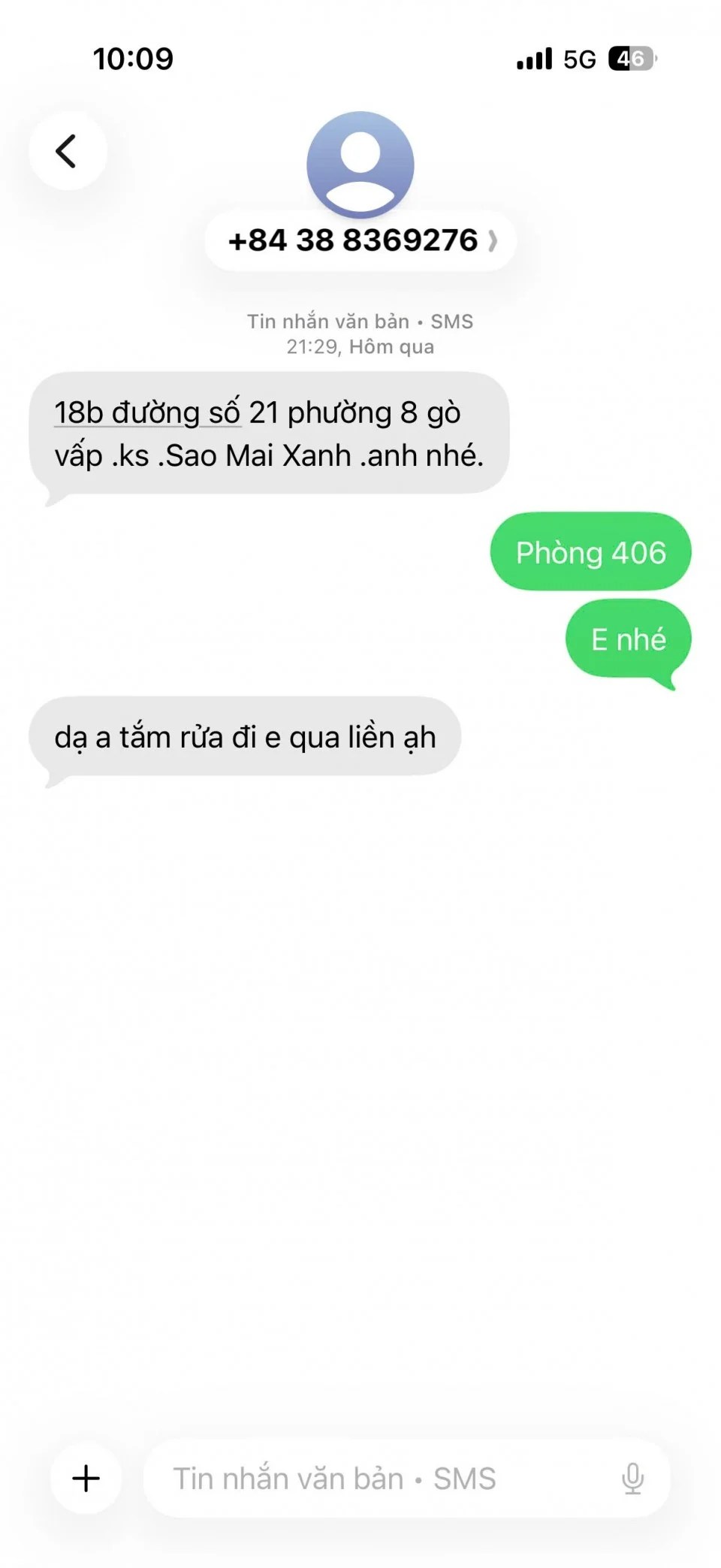Focus the Tin nhắn văn bản text field

[376, 1478]
